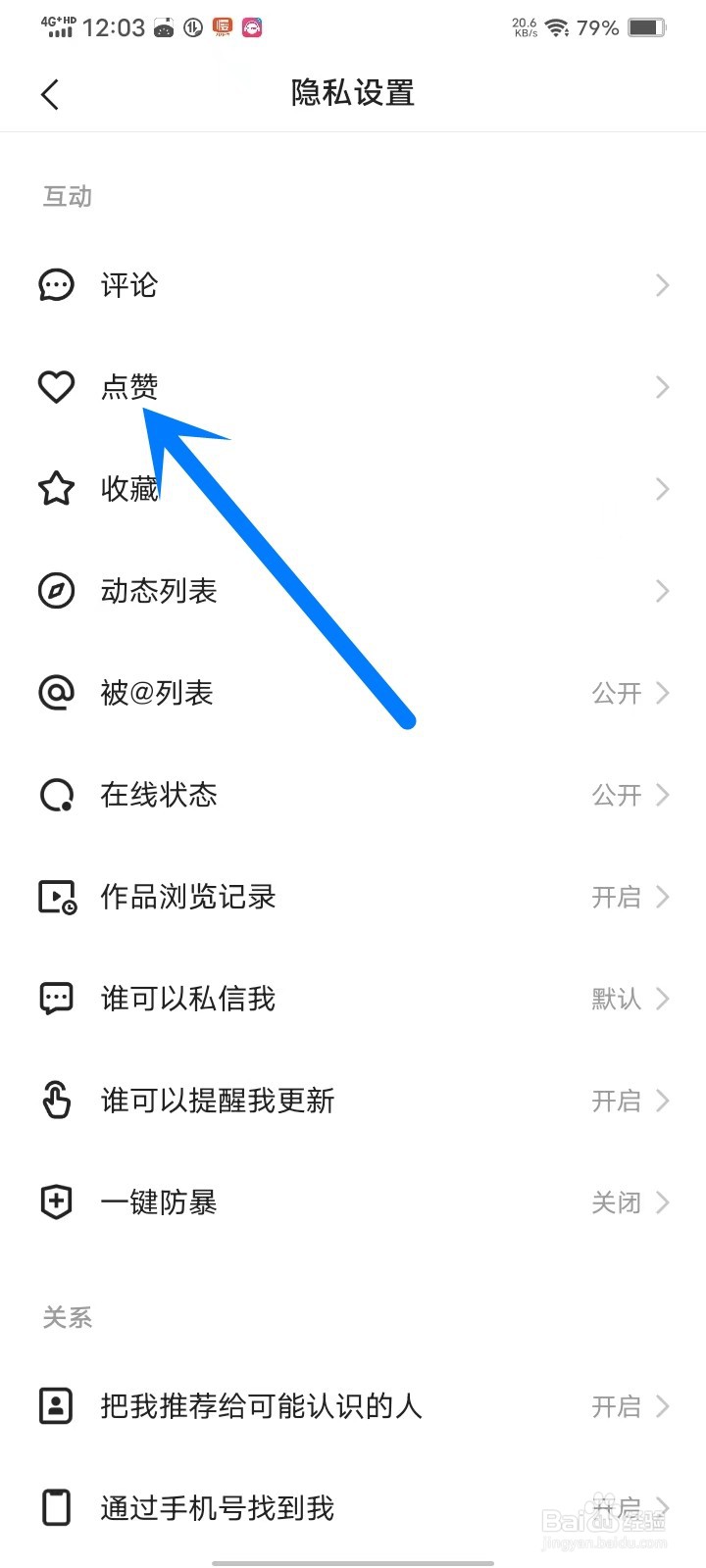Expand the chevron on the 收藏 row
The height and width of the screenshot is (1568, 706).
[663, 489]
